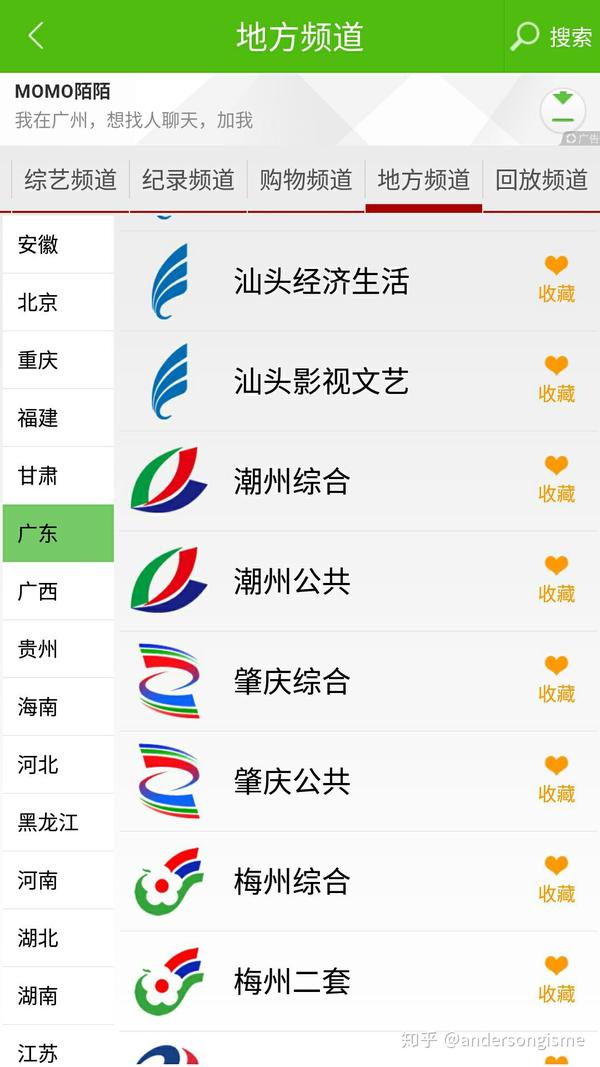Tap the download icon on MOMO陌陌 ad
Image resolution: width=600 pixels, height=1067 pixels.
(x=563, y=110)
